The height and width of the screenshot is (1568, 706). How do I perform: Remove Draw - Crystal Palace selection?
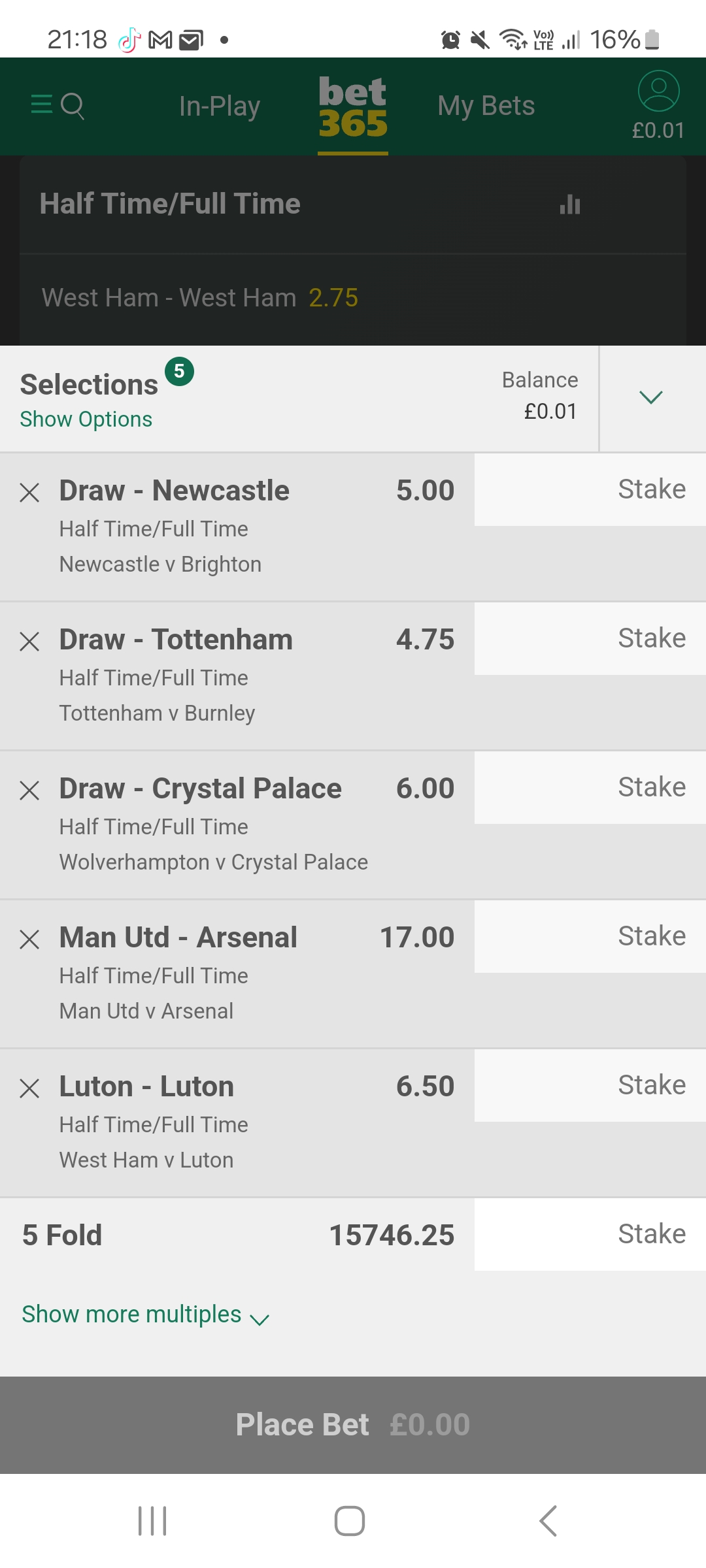pyautogui.click(x=29, y=791)
